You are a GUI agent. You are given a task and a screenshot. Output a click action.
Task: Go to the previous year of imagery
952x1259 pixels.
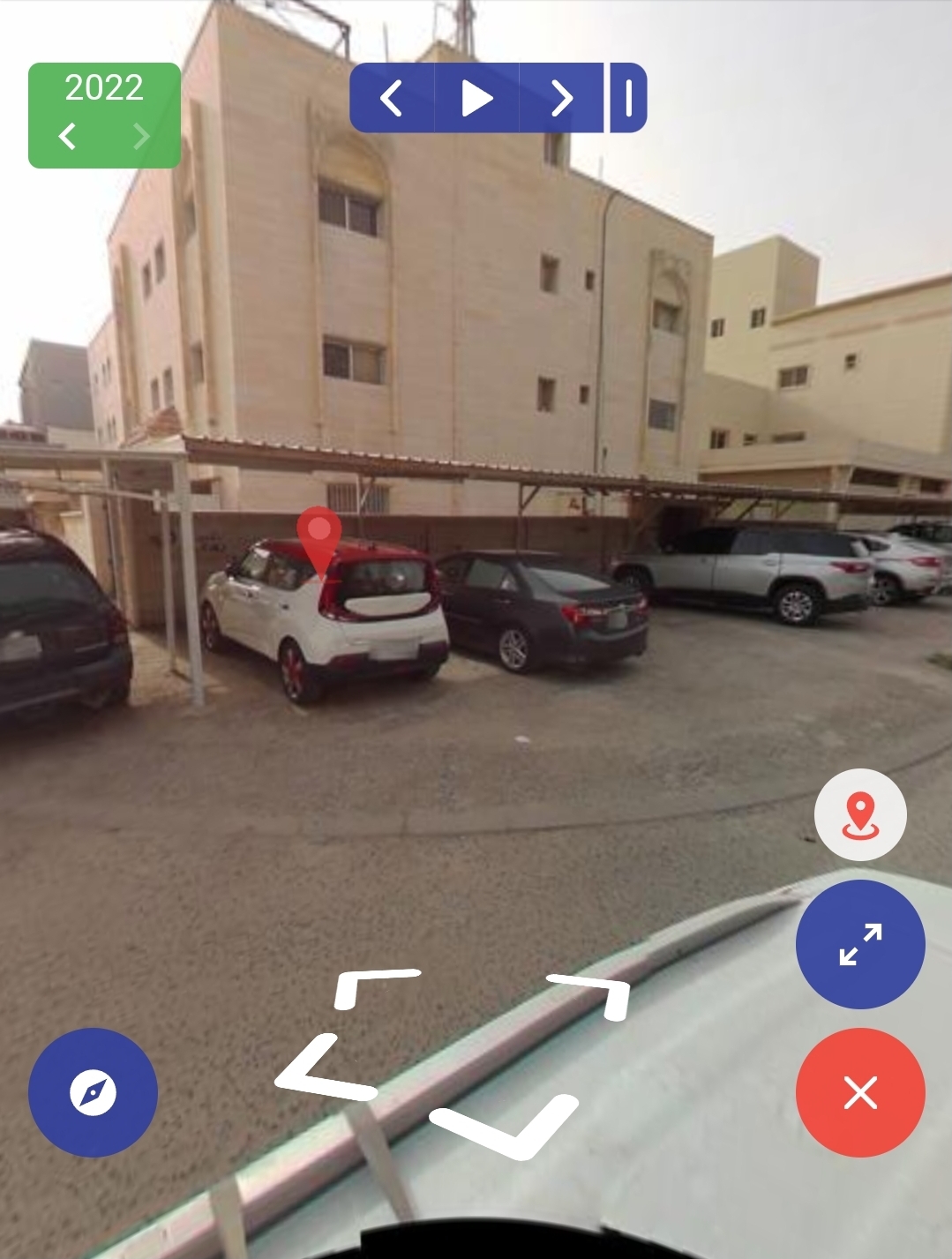point(68,136)
